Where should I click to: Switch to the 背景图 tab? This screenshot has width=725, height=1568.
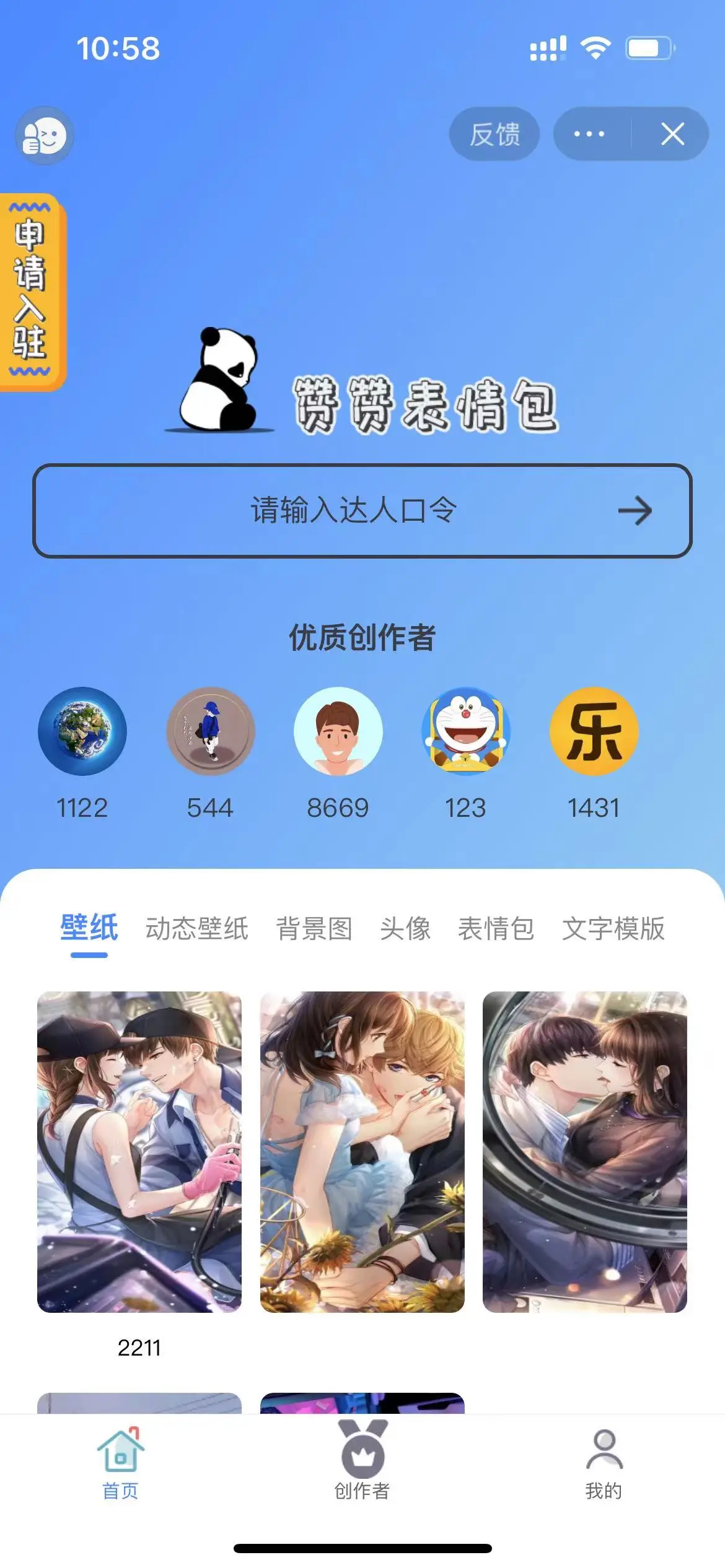coord(314,928)
